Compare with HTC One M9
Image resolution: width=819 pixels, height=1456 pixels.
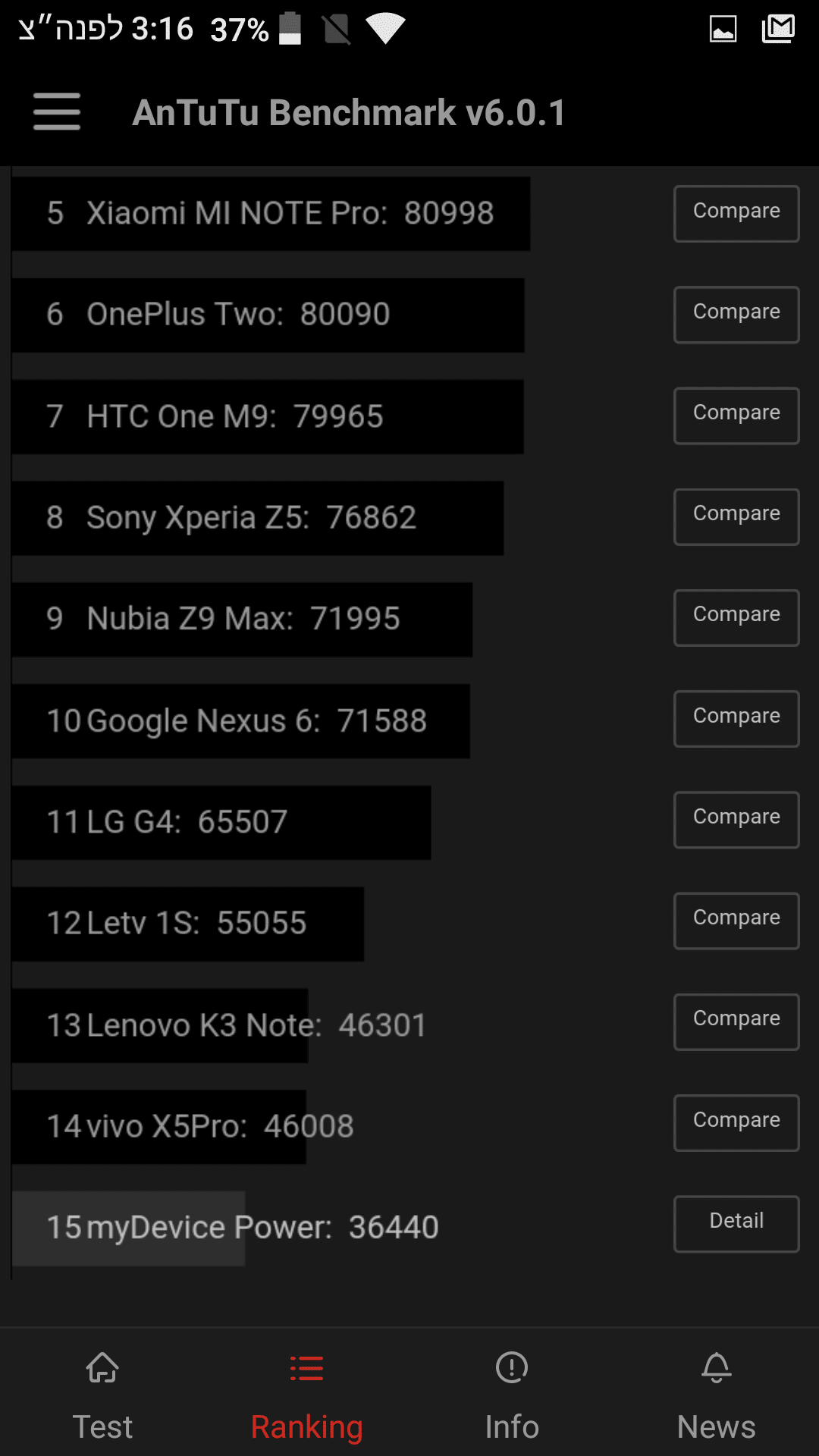[736, 415]
